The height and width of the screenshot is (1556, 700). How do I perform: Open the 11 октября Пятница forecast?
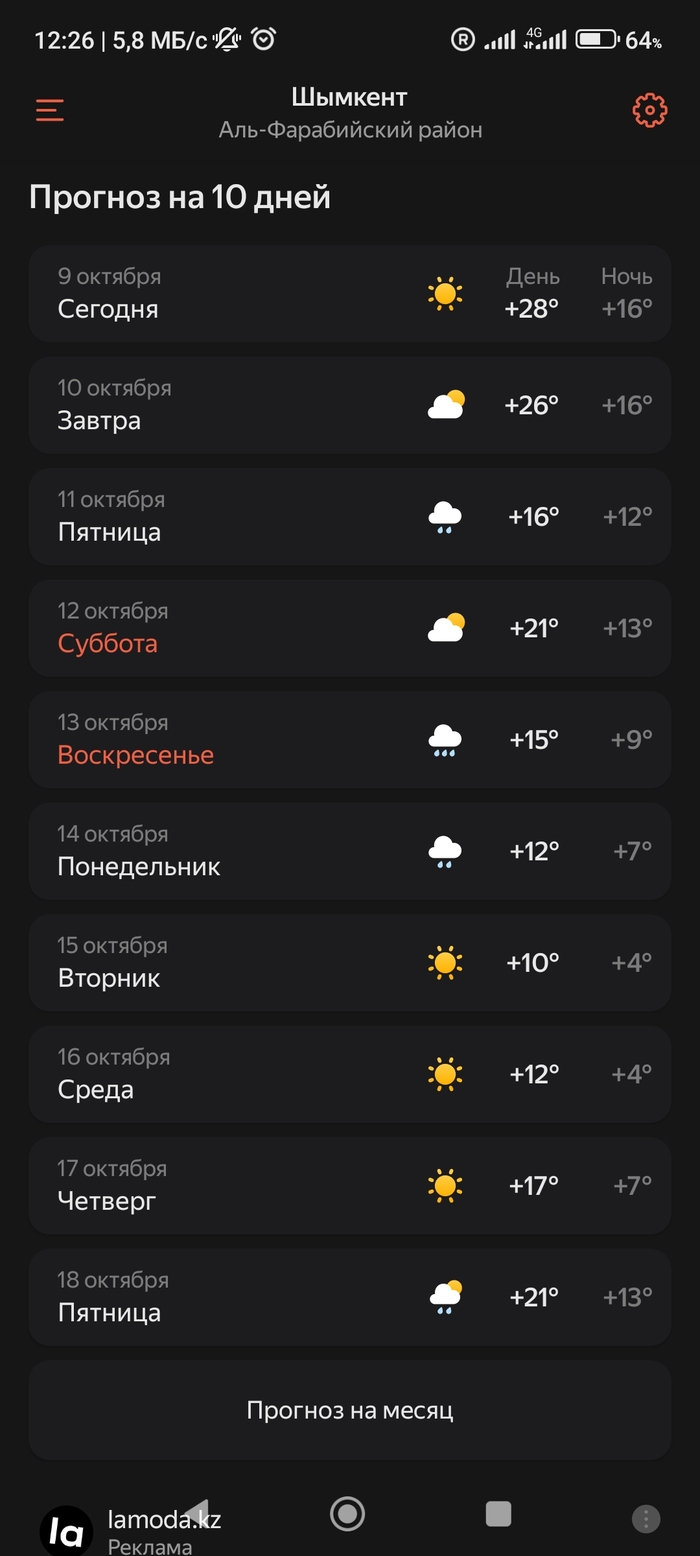[x=349, y=516]
